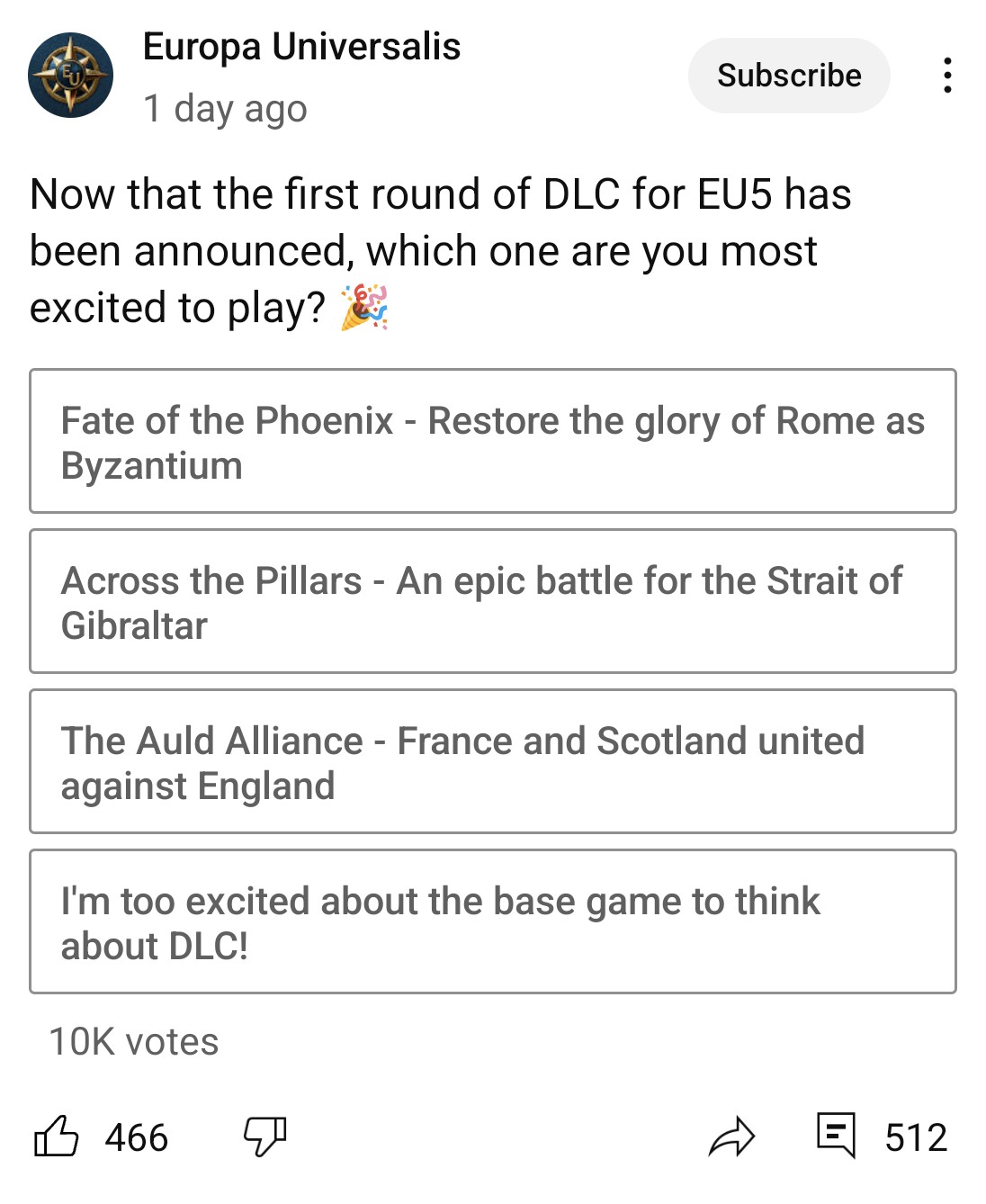Open the post overflow menu
Image resolution: width=986 pixels, height=1204 pixels.
click(x=946, y=76)
